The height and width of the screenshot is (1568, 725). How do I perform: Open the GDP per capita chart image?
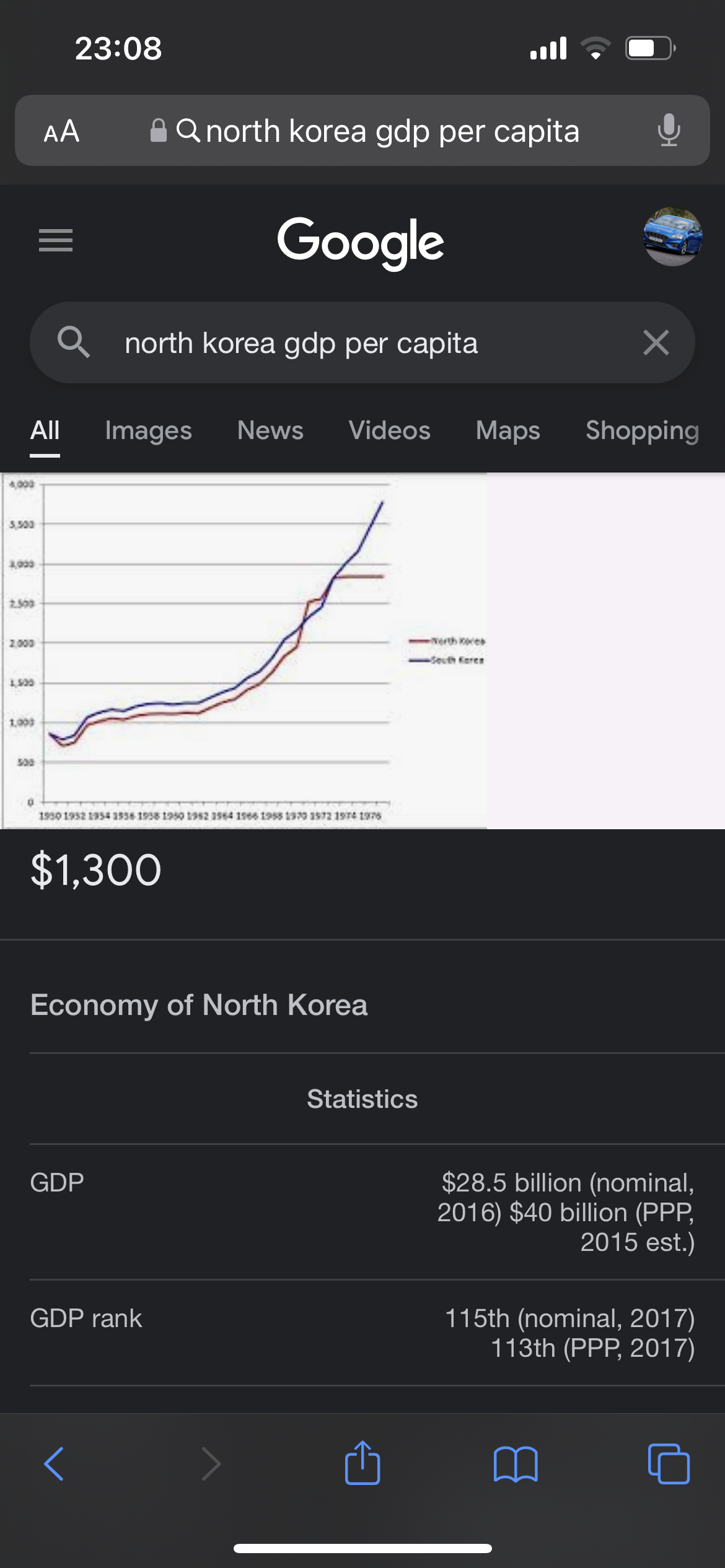tap(245, 650)
